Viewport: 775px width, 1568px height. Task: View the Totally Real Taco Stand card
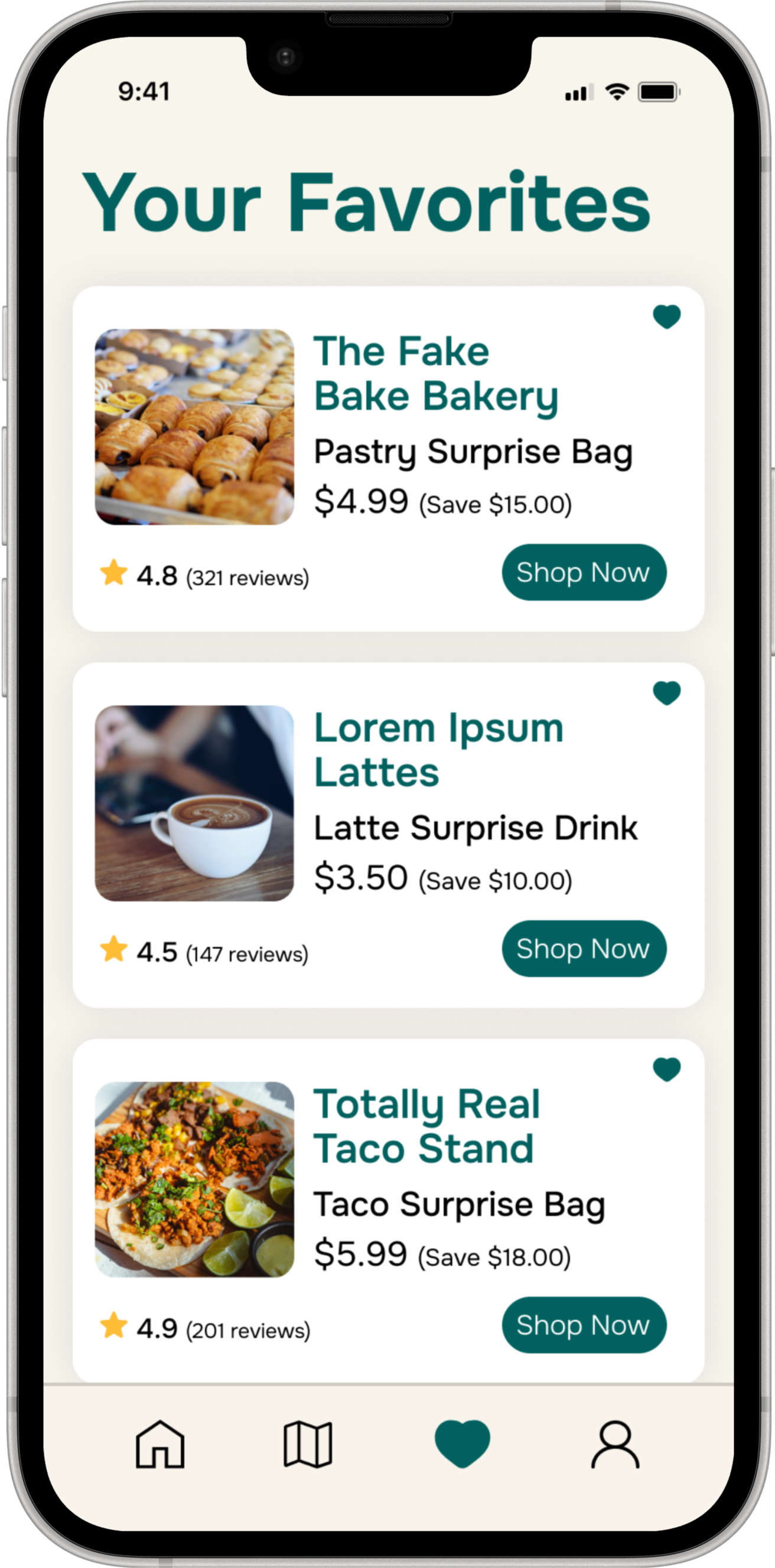click(x=388, y=1211)
